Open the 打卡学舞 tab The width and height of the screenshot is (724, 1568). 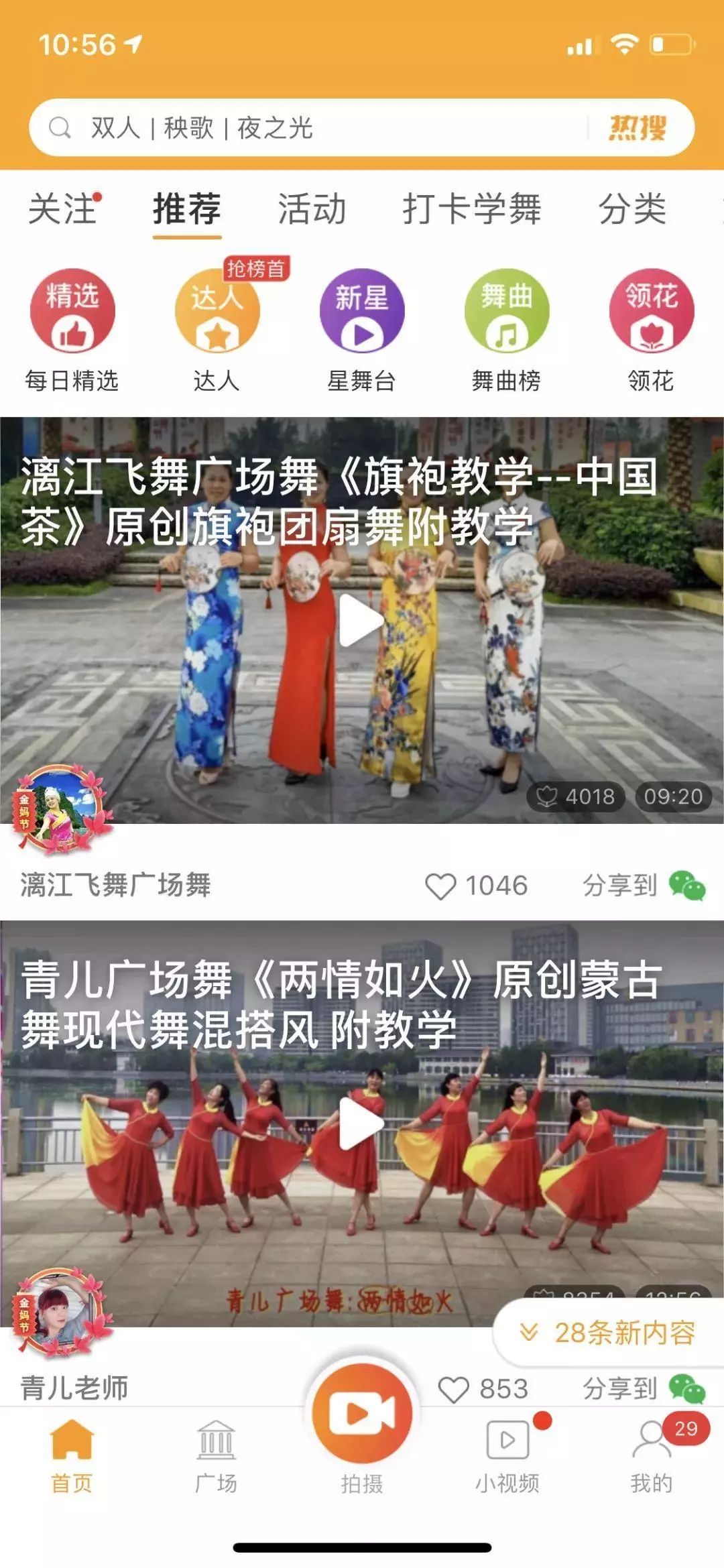tap(471, 208)
